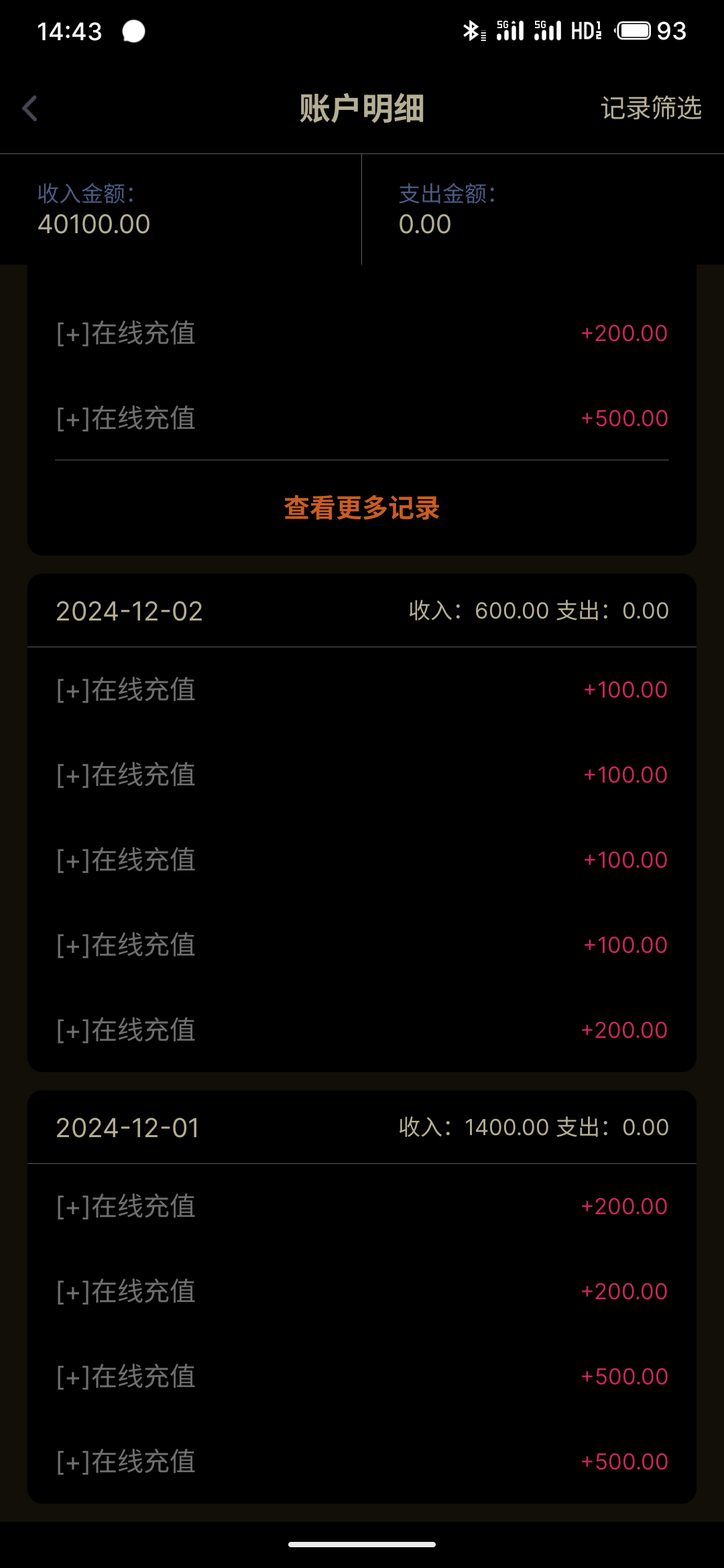
Task: Tap the Bluetooth icon in status bar
Action: [471, 30]
